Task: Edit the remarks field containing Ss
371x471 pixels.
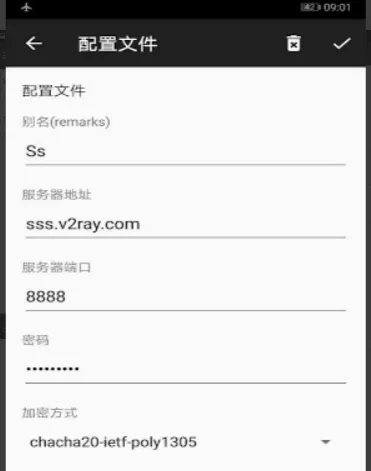Action: pyautogui.click(x=185, y=152)
